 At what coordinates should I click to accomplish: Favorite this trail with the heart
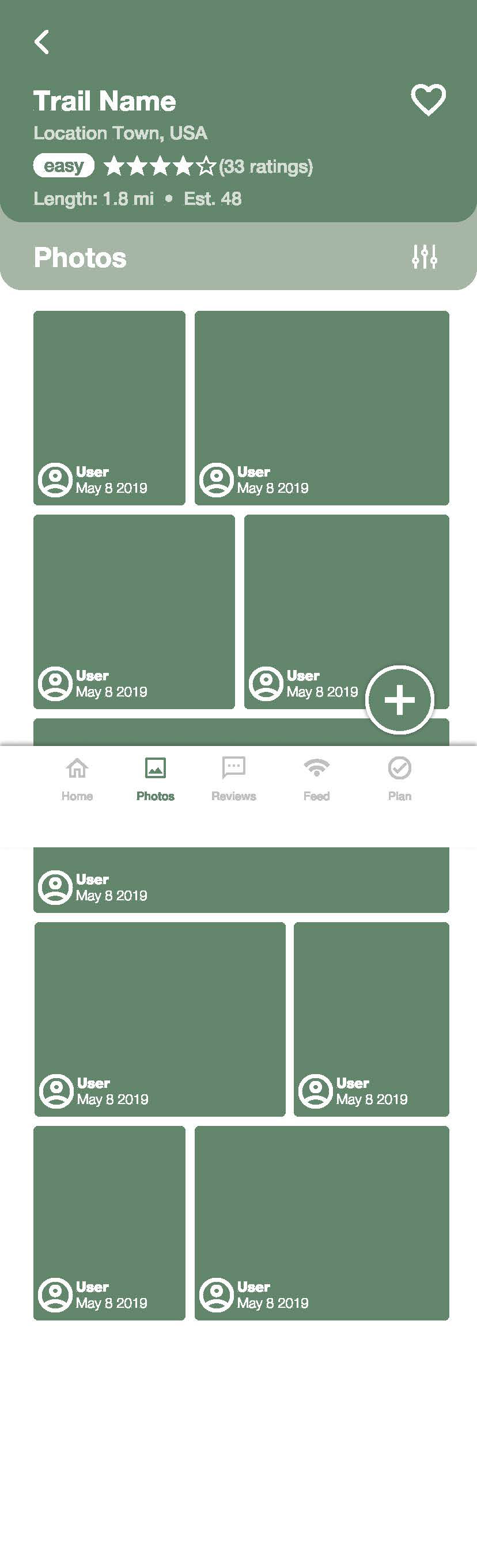point(427,100)
